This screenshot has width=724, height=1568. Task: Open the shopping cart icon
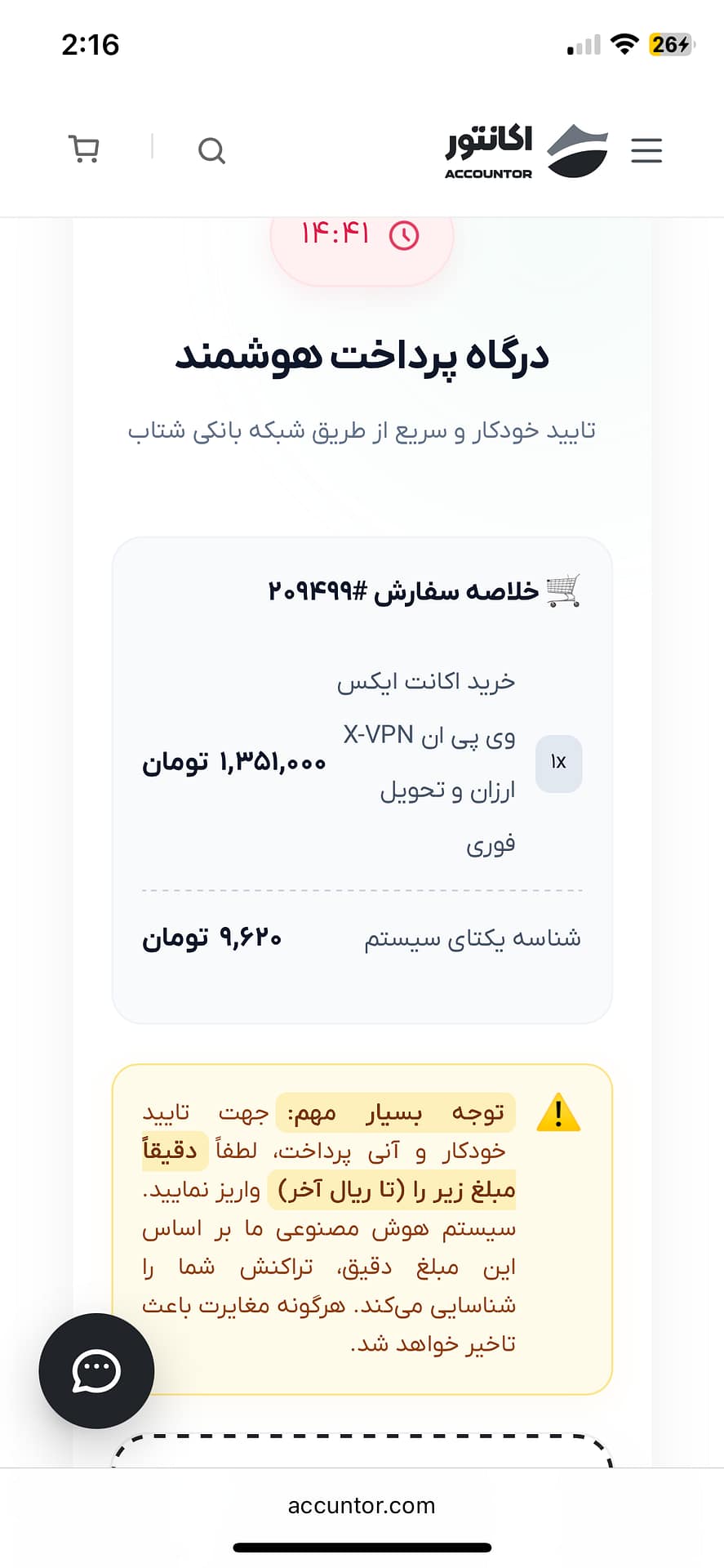tap(83, 149)
